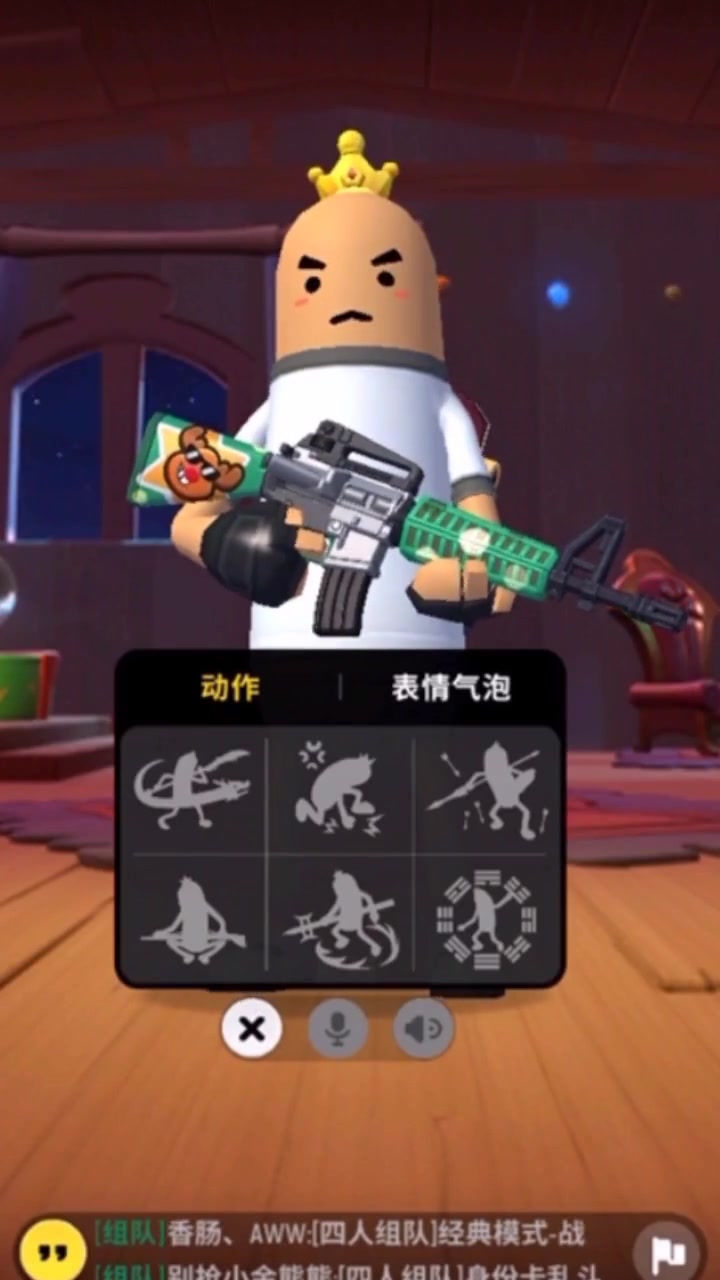Switch to the 动作 tab
720x1280 pixels.
[230, 688]
